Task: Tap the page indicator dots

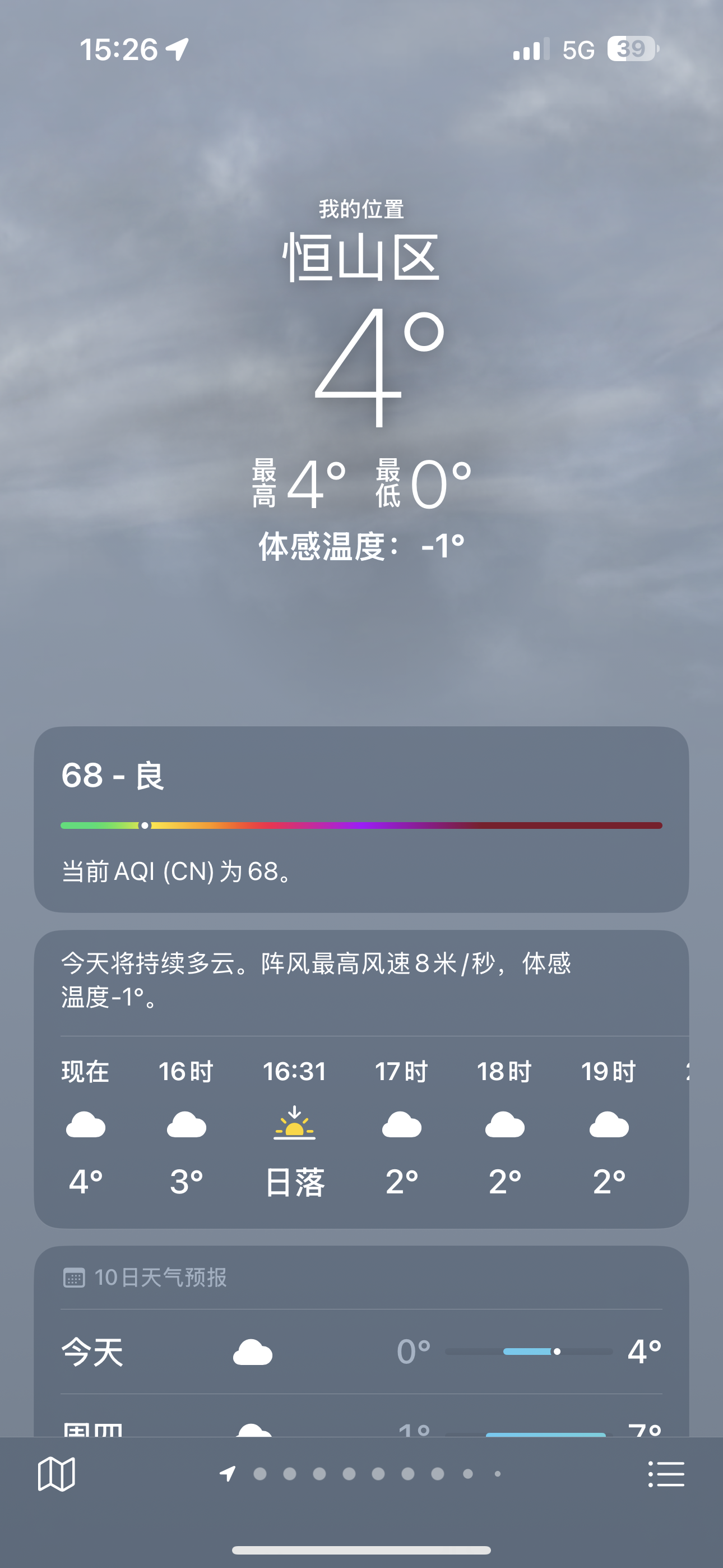Action: pos(361,1474)
